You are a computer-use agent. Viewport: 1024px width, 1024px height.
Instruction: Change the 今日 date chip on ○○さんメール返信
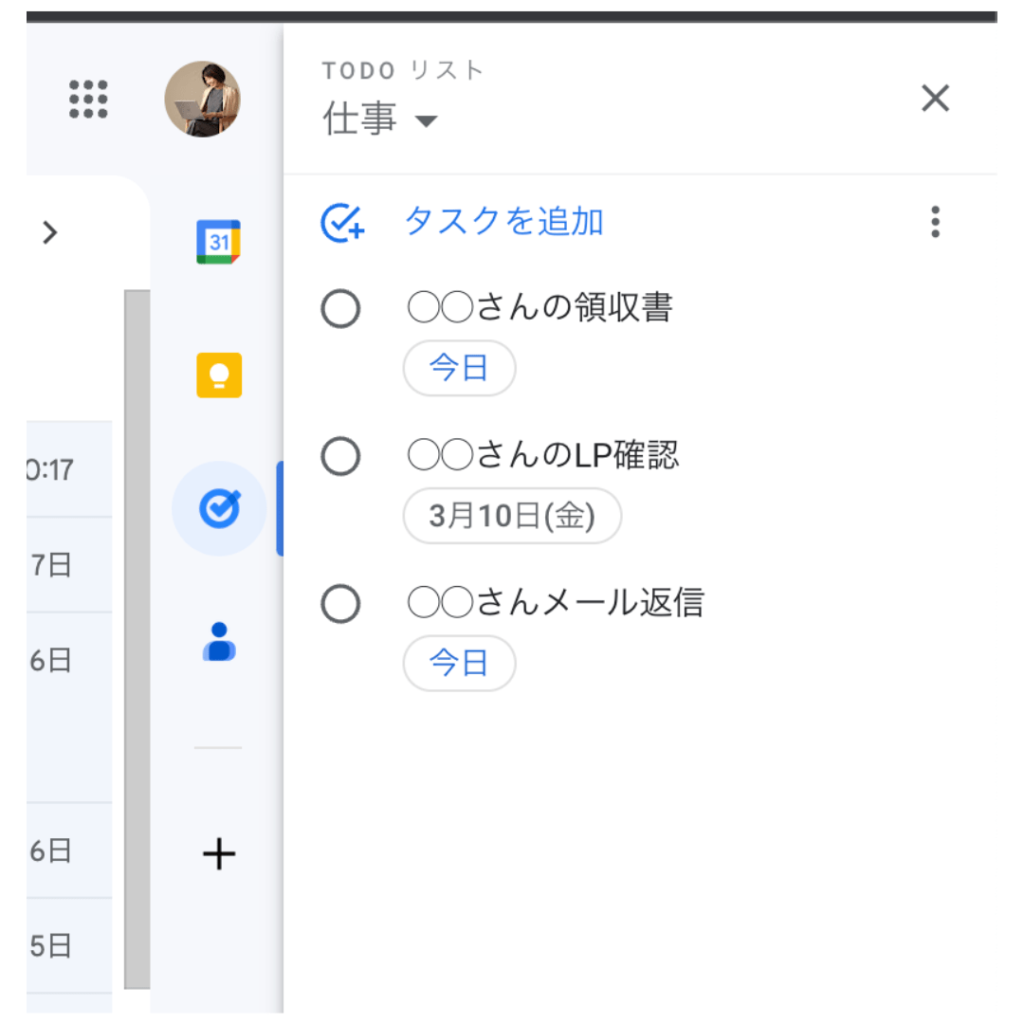pyautogui.click(x=459, y=663)
